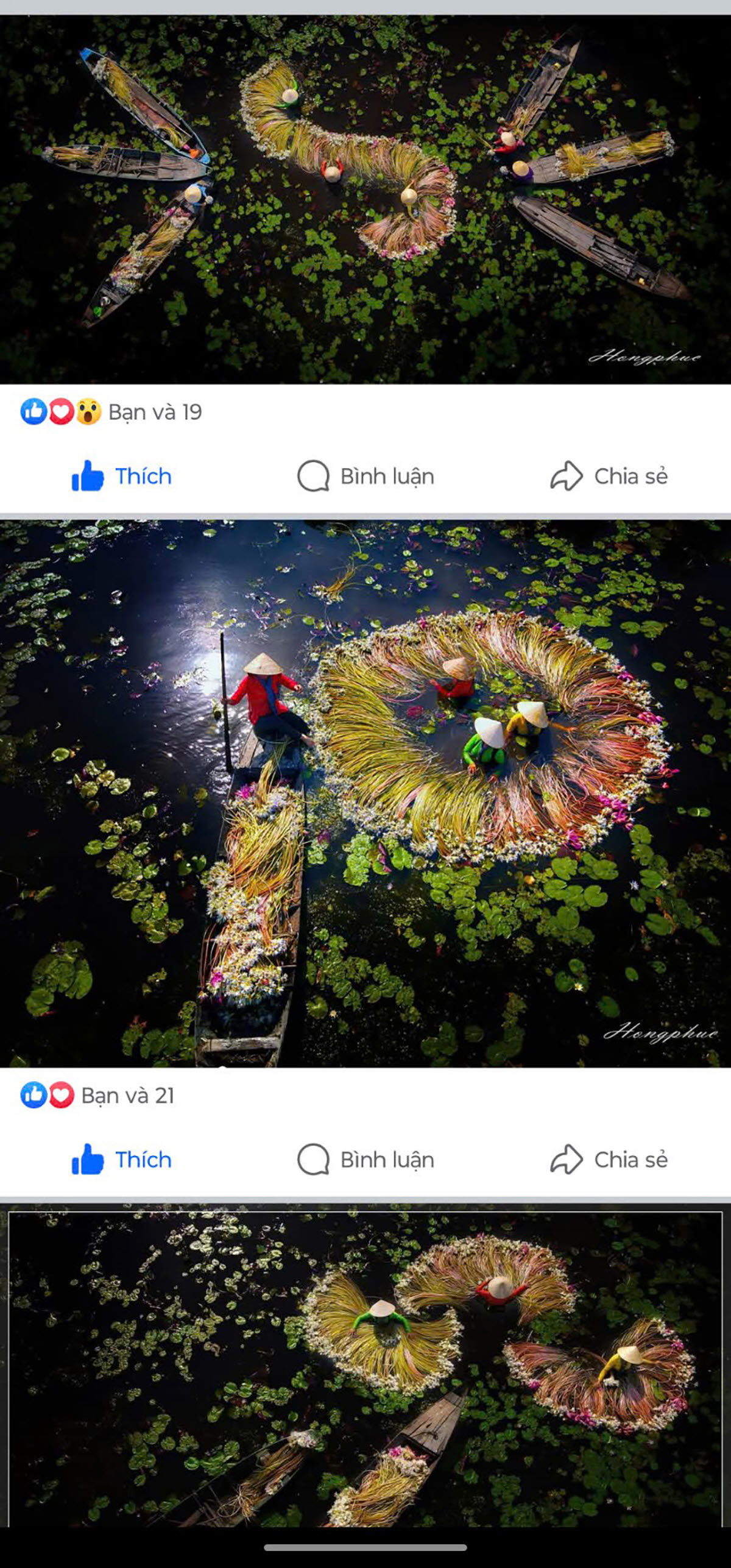This screenshot has height=1568, width=731.
Task: Tap Chia sẻ under the post with 19 reactions
Action: [609, 476]
